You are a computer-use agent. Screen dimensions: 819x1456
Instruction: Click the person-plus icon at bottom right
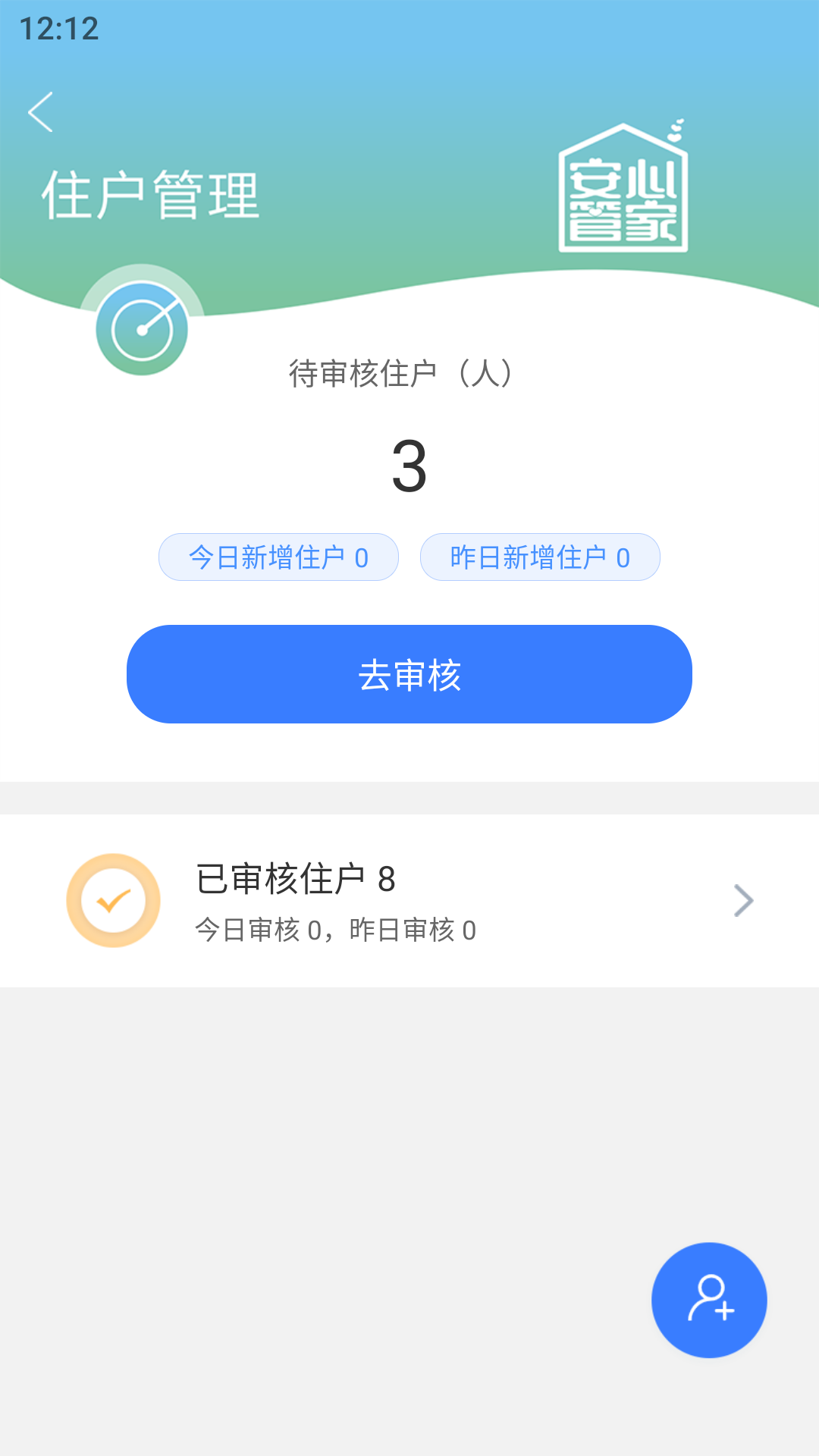point(709,1300)
